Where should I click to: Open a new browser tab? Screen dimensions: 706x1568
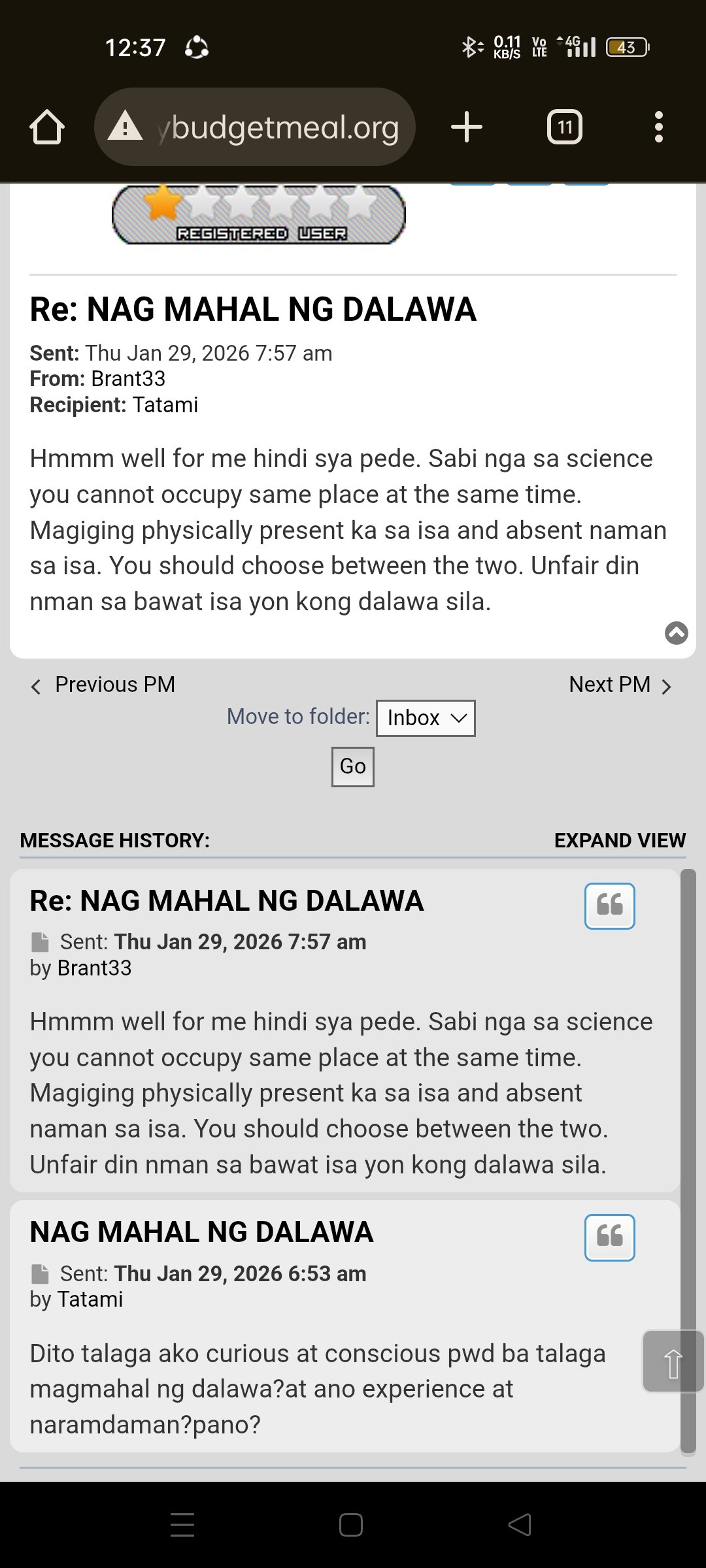467,127
